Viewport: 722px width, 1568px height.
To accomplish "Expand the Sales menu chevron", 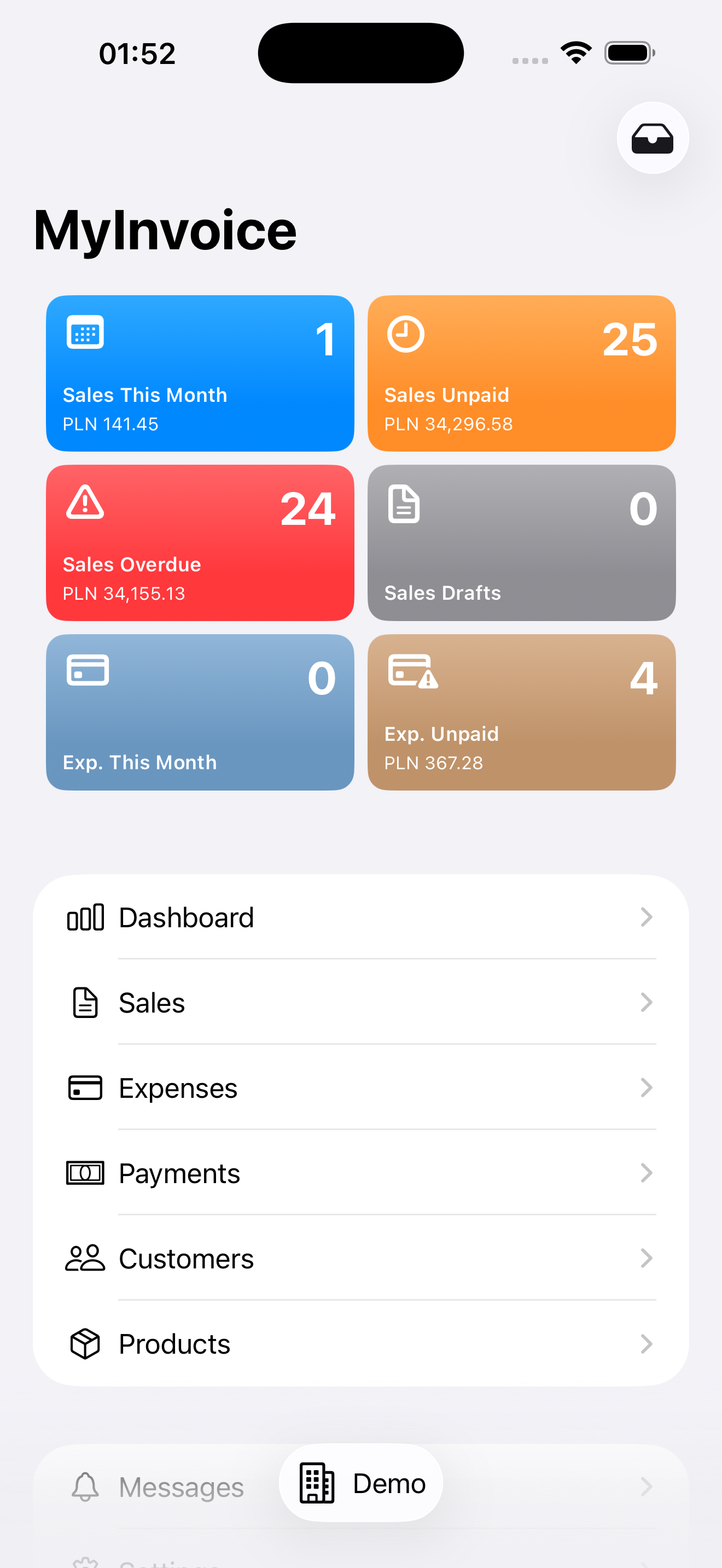I will point(647,1003).
